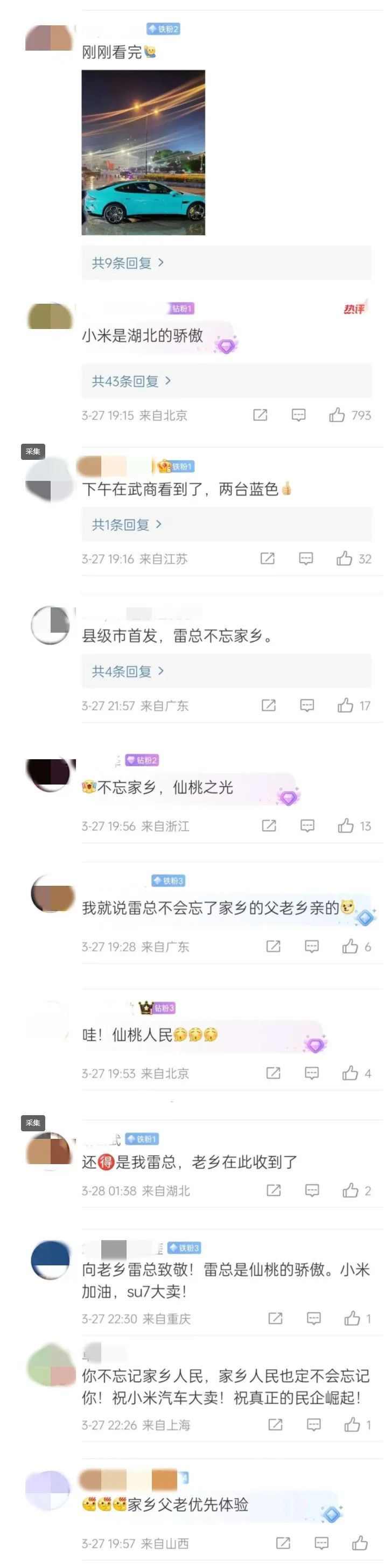391x1568 pixels.
Task: Tap the 采集 tag beside the 武商 comment
Action: coord(33,452)
